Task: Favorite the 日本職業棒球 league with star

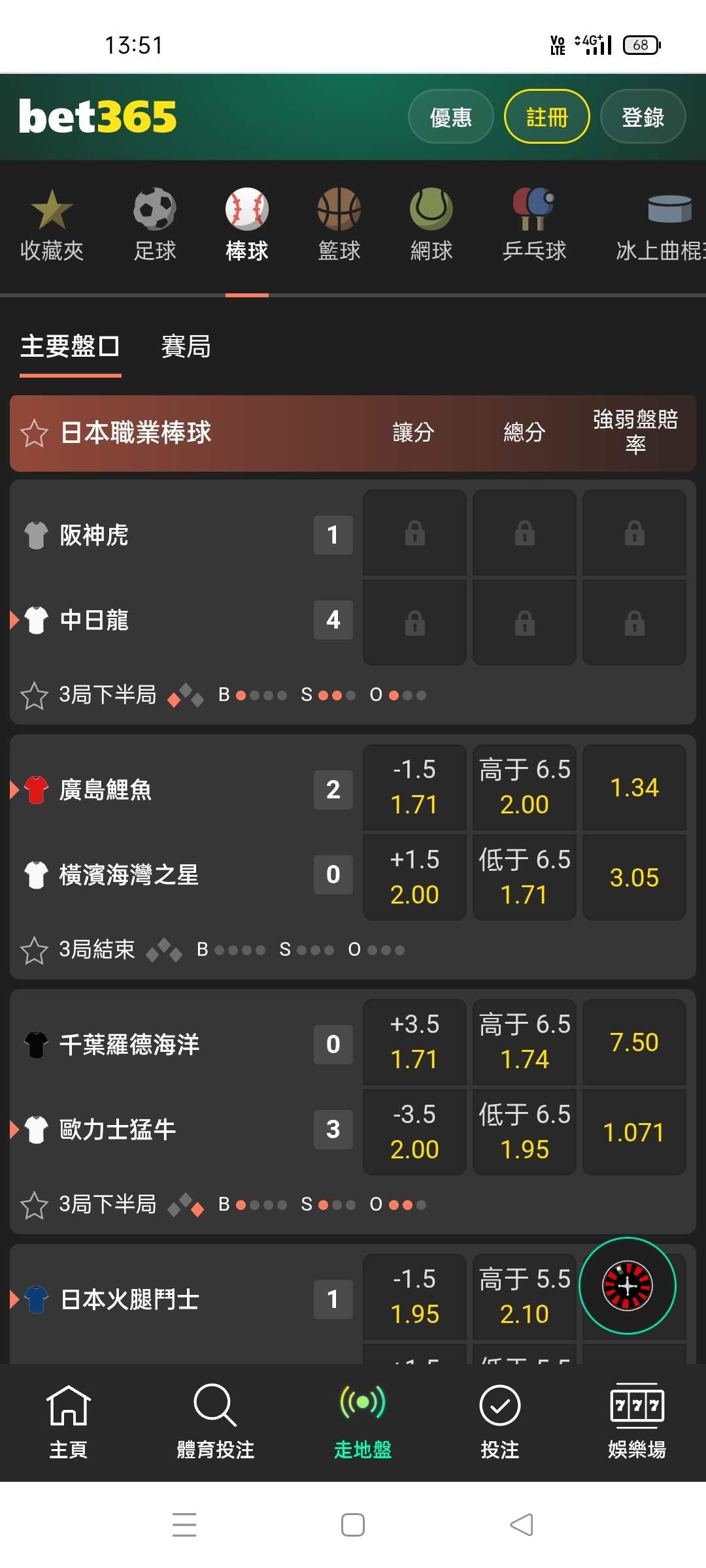Action: pos(34,433)
